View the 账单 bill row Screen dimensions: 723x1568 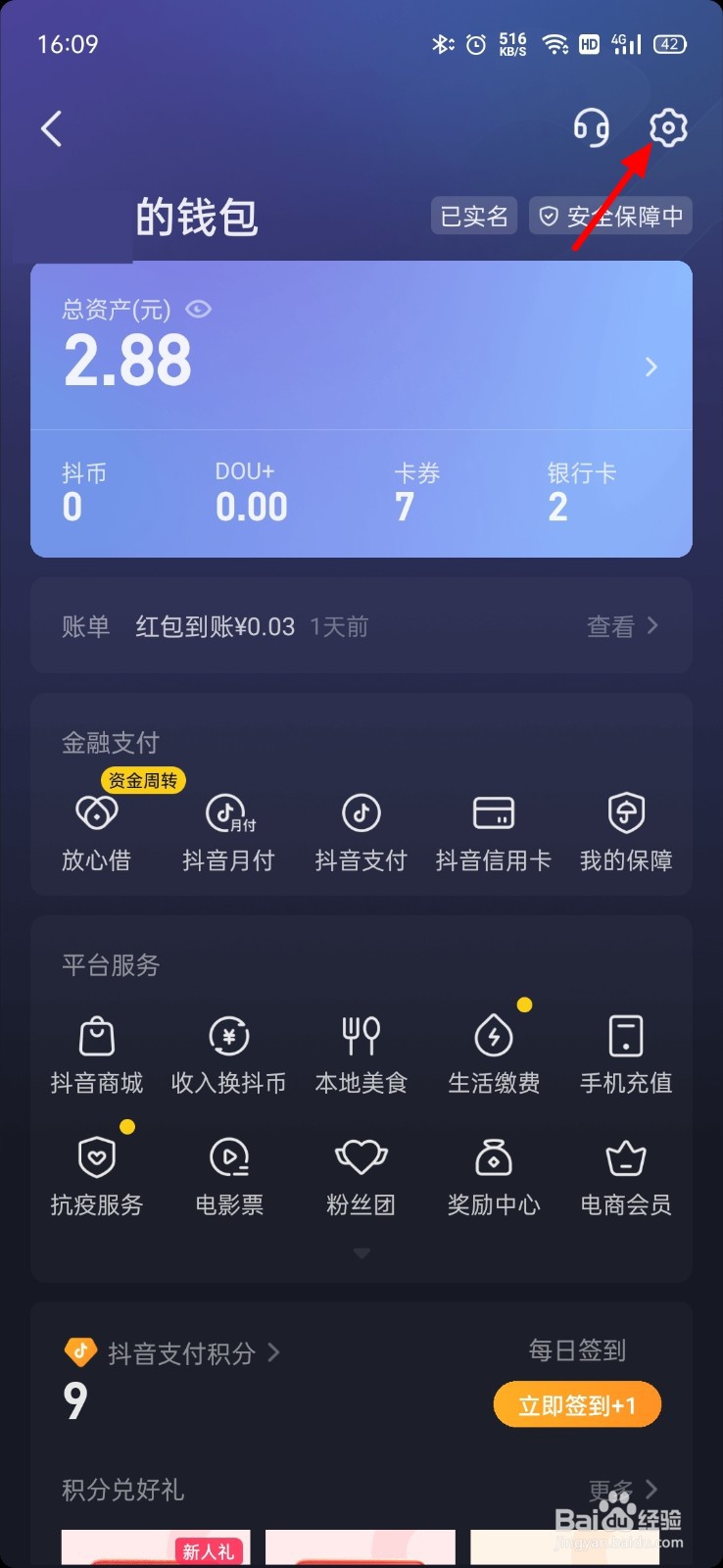[x=361, y=626]
